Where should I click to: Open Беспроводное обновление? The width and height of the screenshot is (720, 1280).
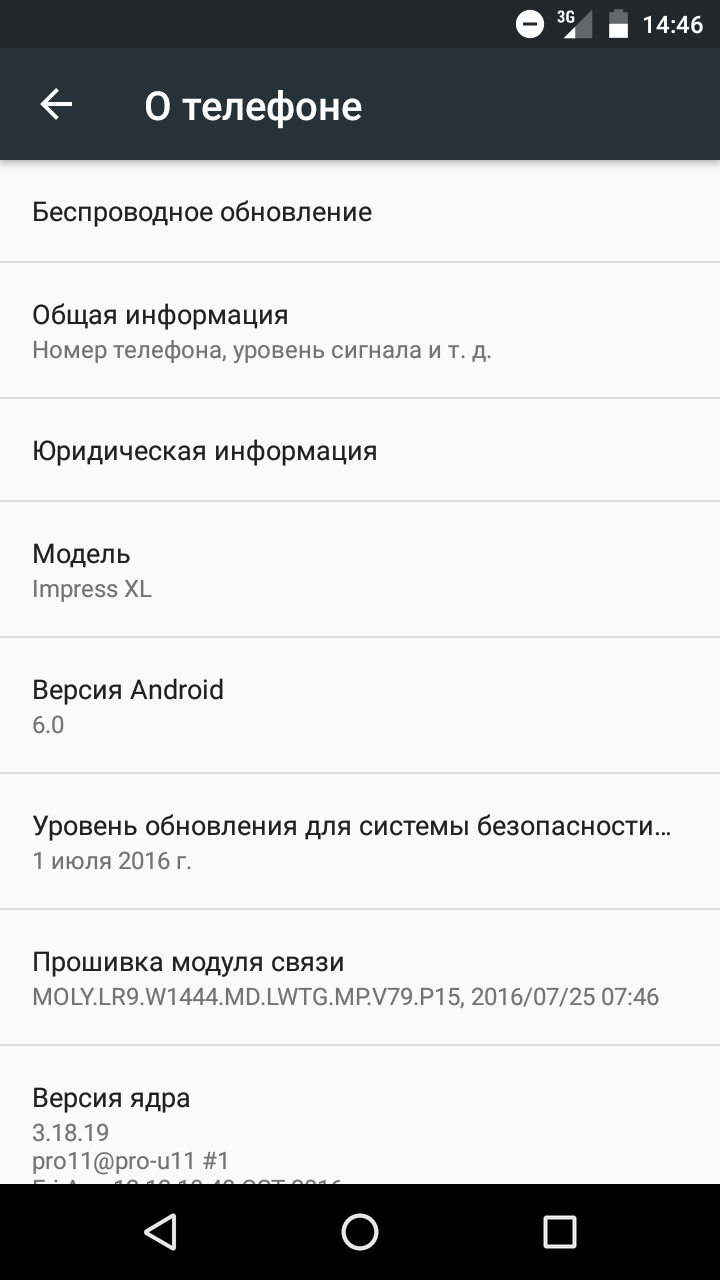360,211
